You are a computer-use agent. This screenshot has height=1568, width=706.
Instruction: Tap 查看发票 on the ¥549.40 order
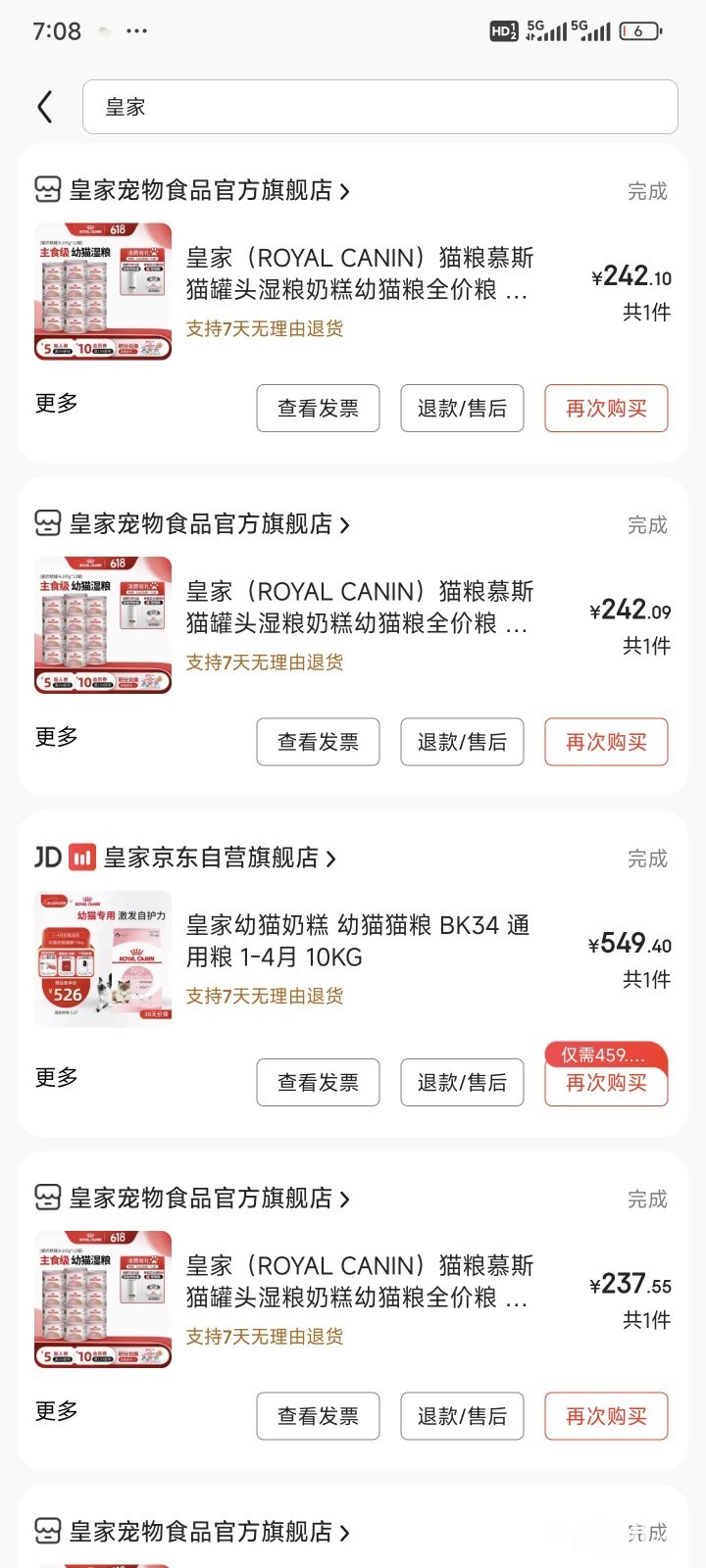click(x=318, y=1083)
